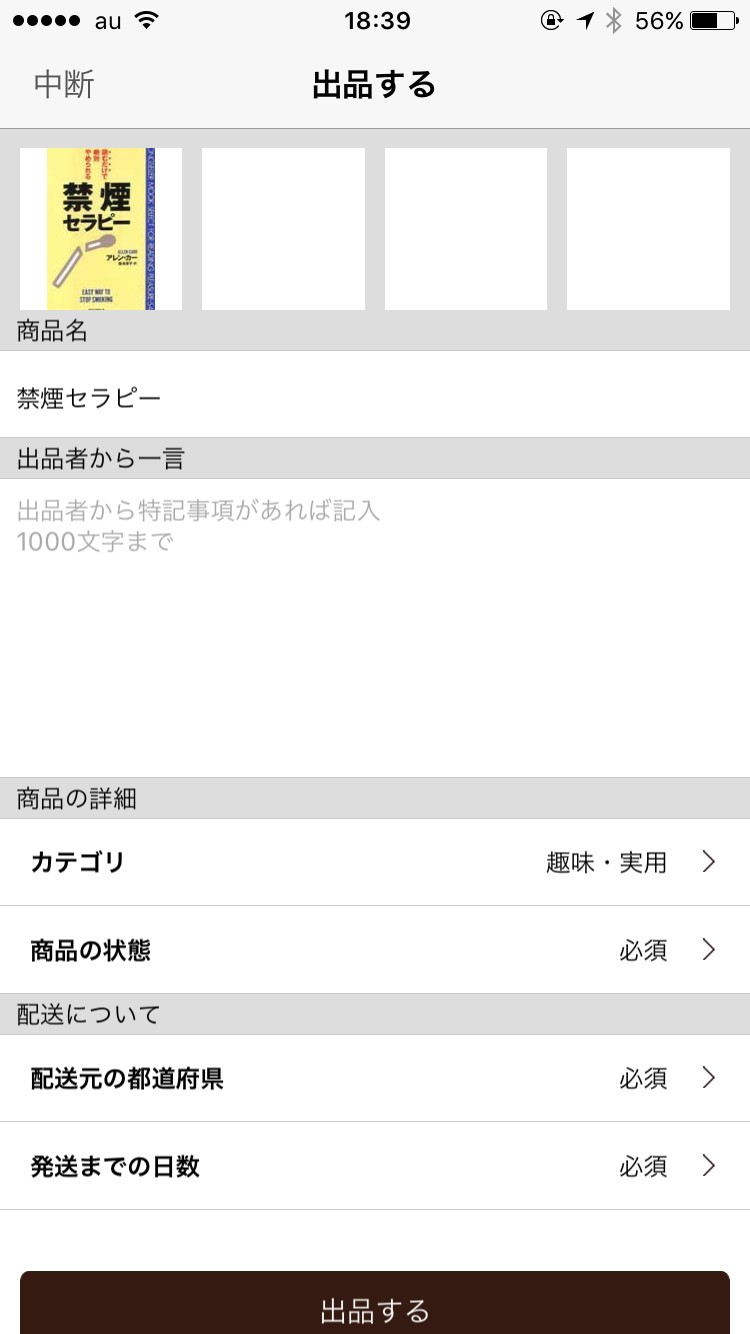Viewport: 750px width, 1334px height.
Task: Edit the 商品名 field containing 禁煙セラピー
Action: [x=375, y=398]
